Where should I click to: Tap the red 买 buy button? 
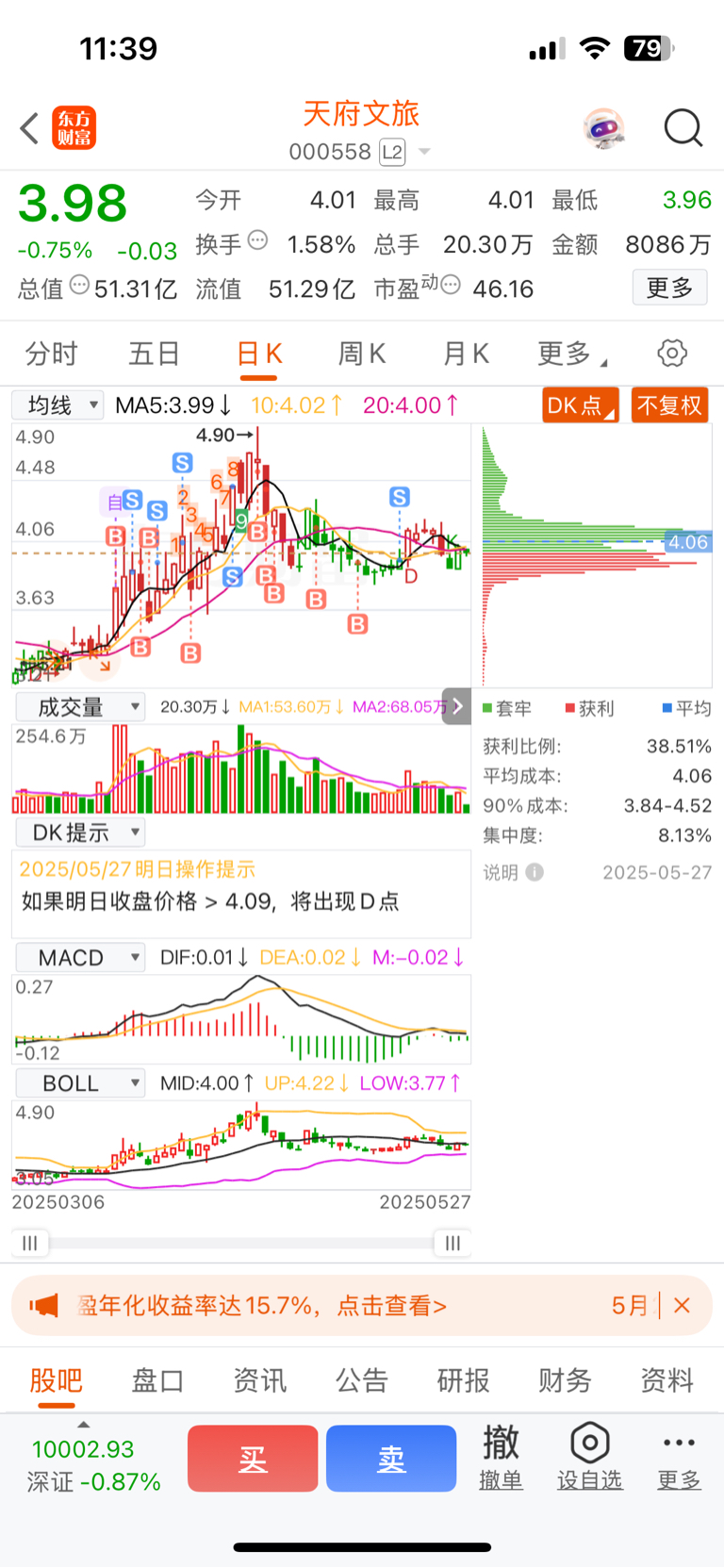click(253, 1459)
